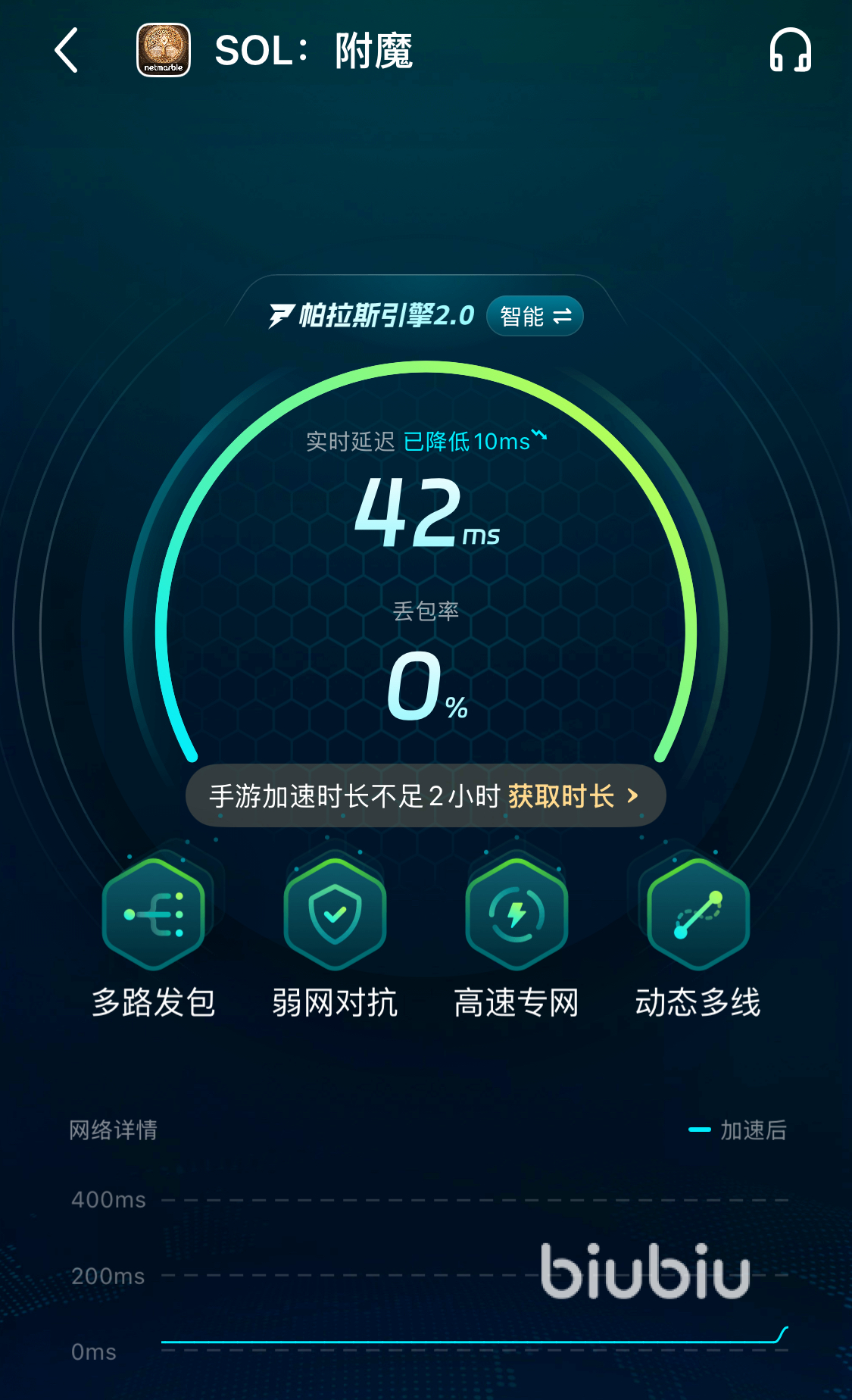This screenshot has width=852, height=1400.
Task: Switch the 智能 engine mode
Action: [535, 316]
